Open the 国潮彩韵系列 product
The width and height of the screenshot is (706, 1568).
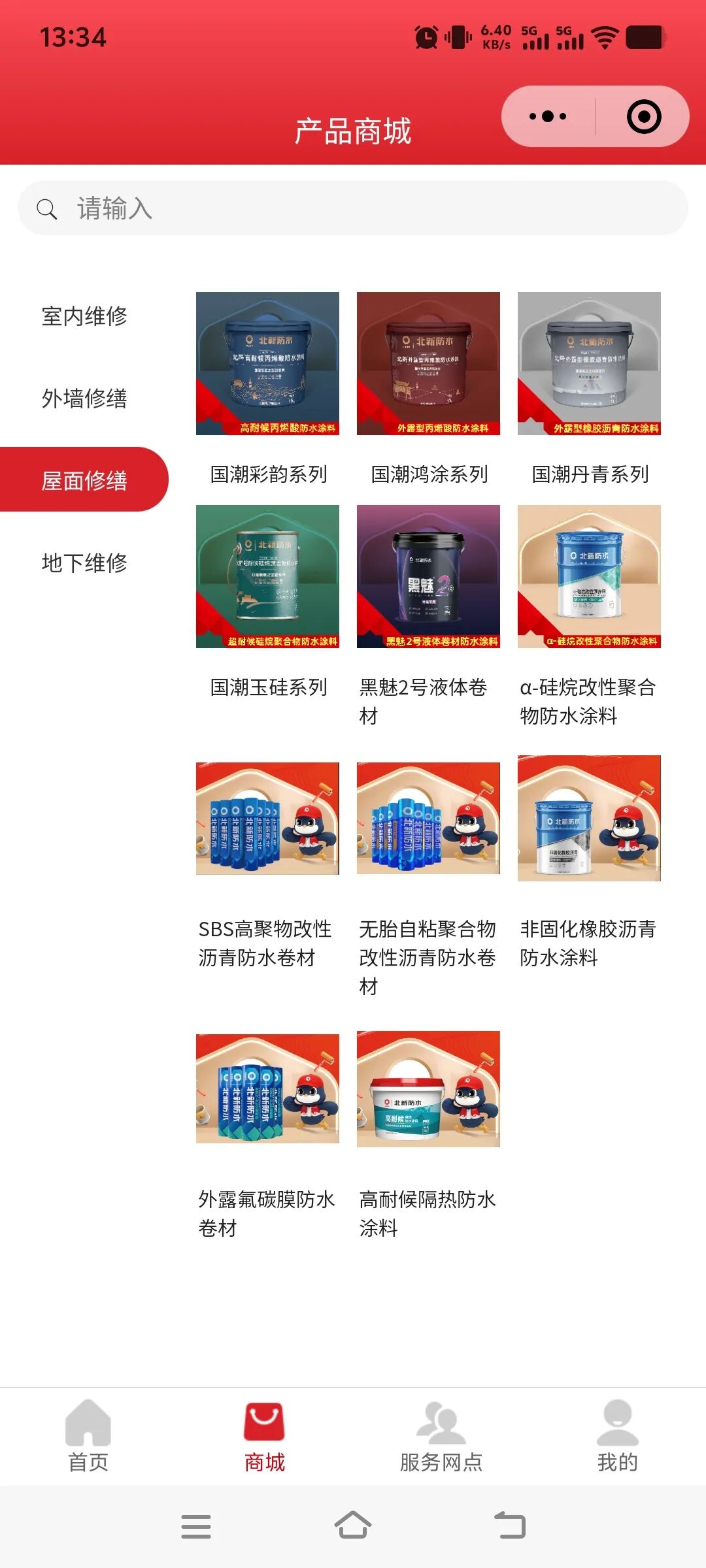[268, 364]
